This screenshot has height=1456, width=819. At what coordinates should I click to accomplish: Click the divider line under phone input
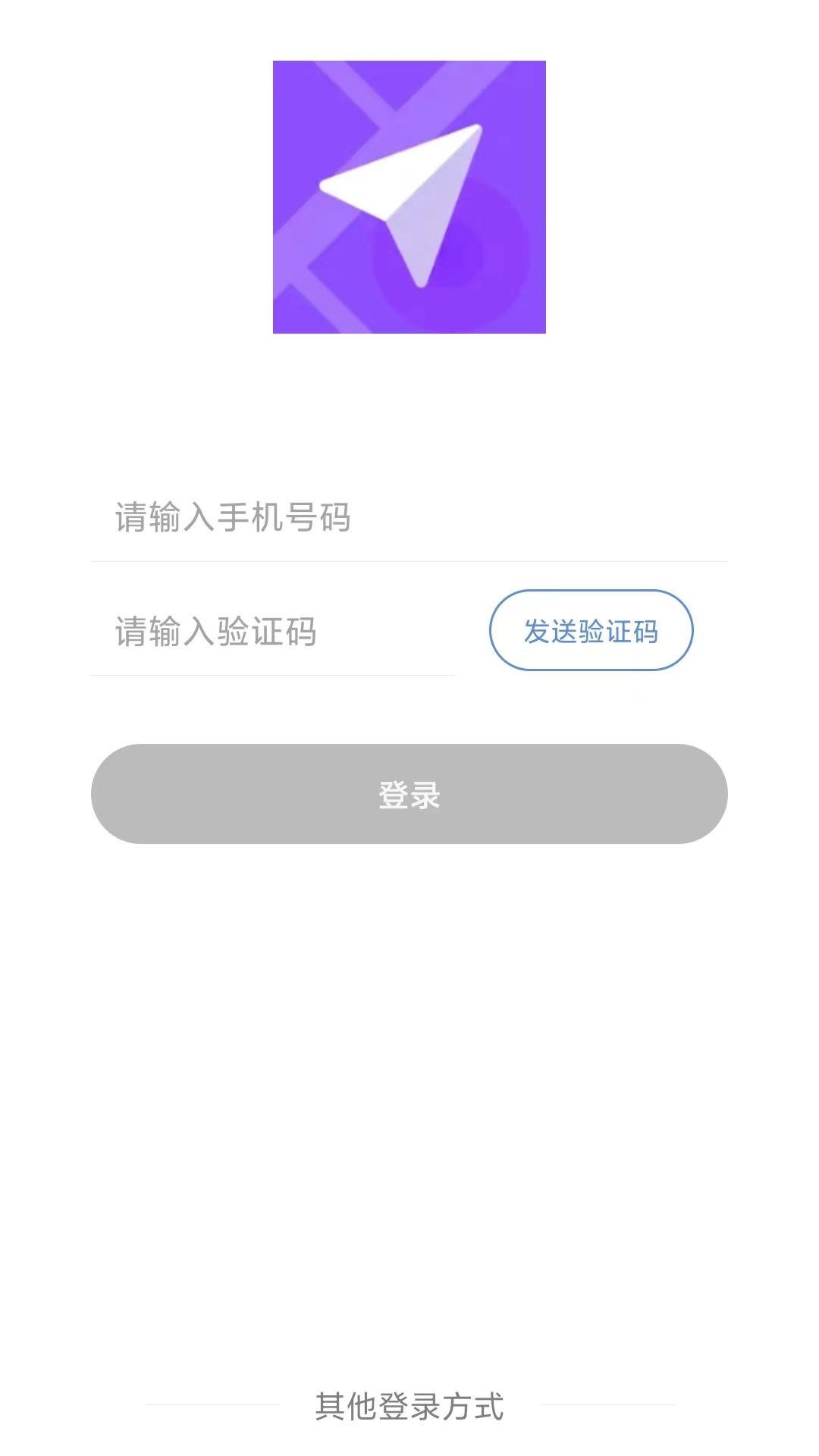pyautogui.click(x=409, y=561)
